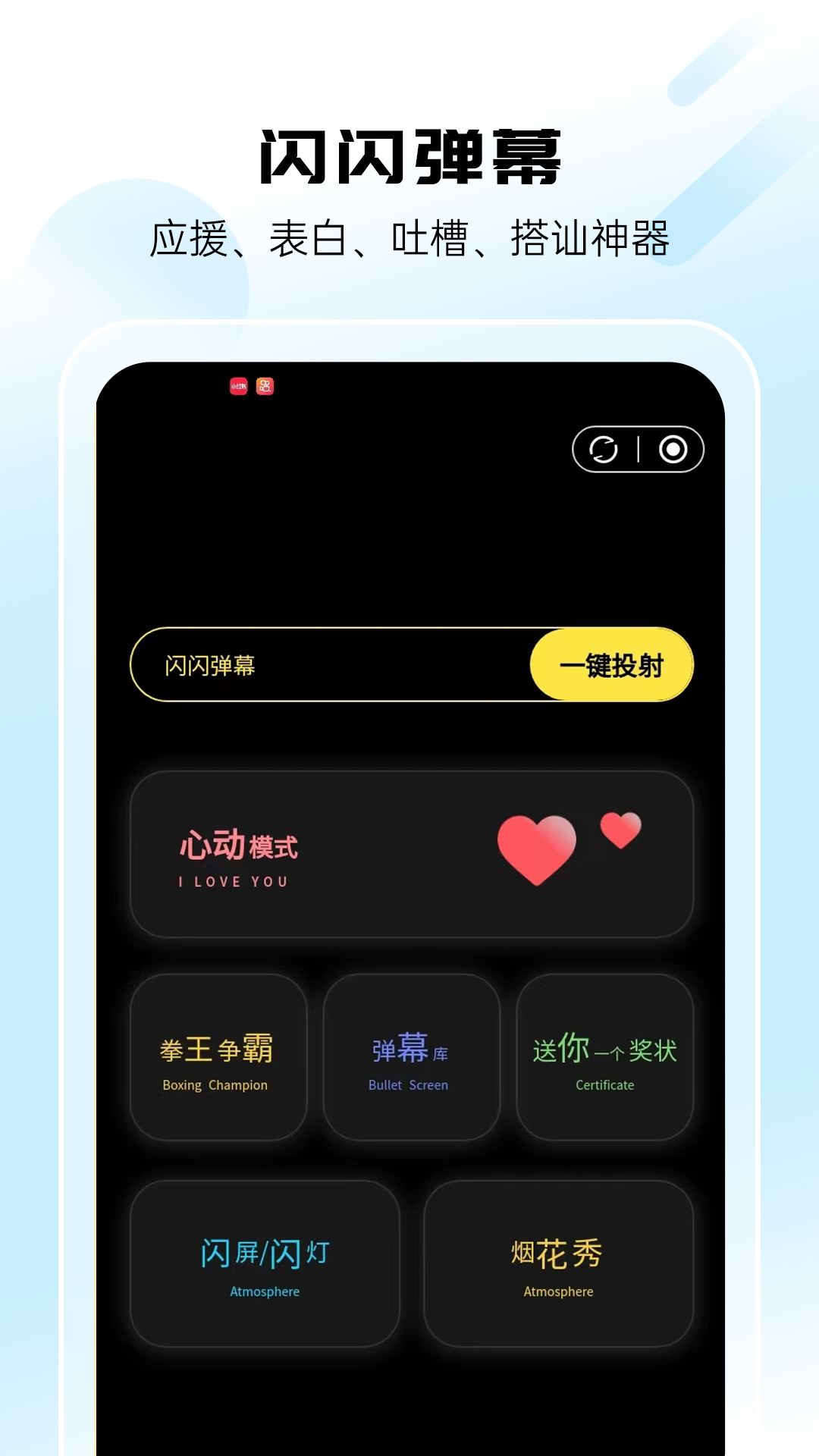819x1456 pixels.
Task: Click the 闪闪弹幕 title text
Action: point(409,155)
